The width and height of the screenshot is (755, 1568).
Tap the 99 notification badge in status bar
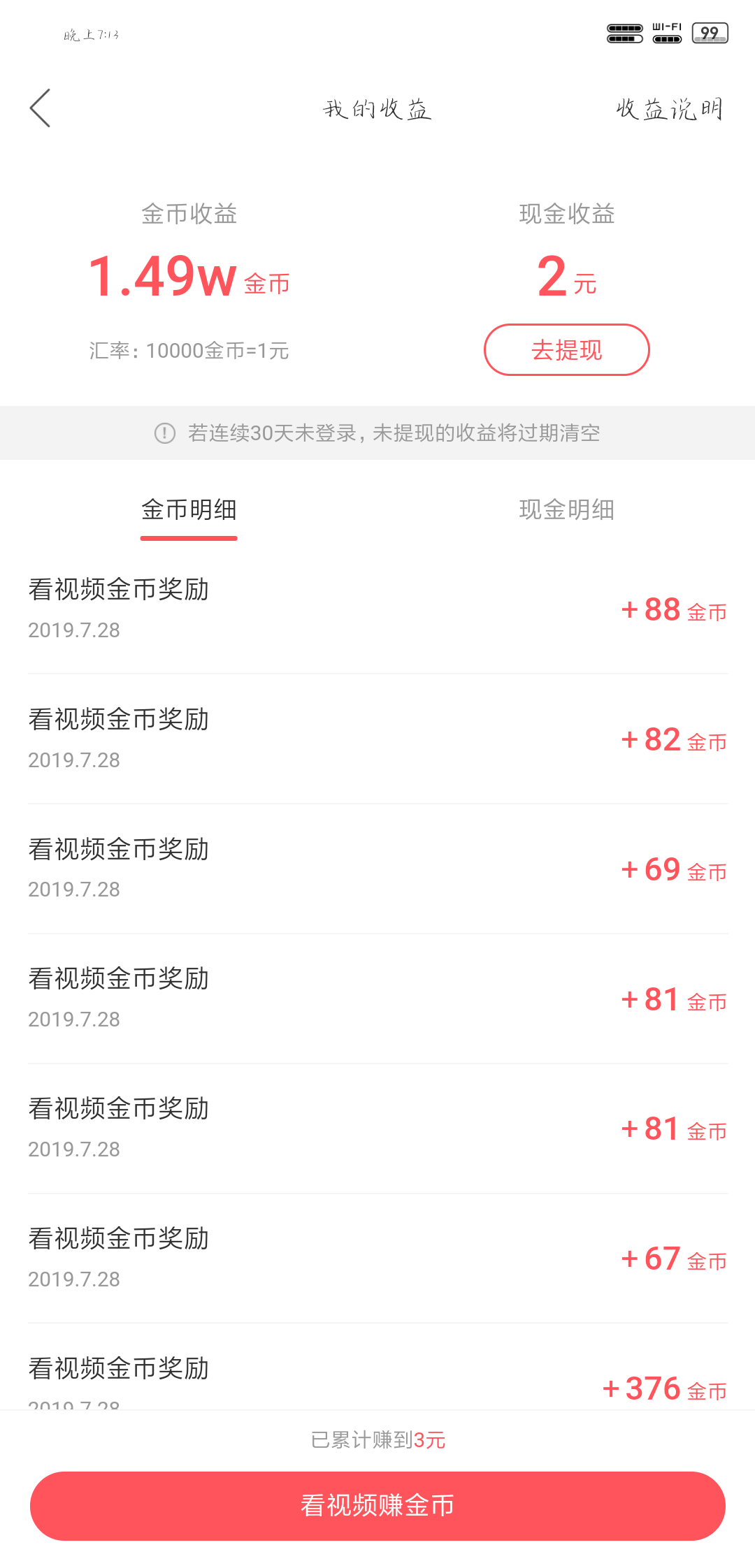point(709,31)
